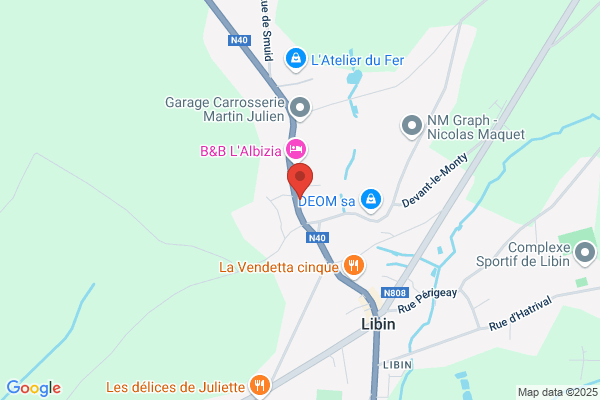Open Les délices de Juliette restaurant marker

[x=260, y=386]
